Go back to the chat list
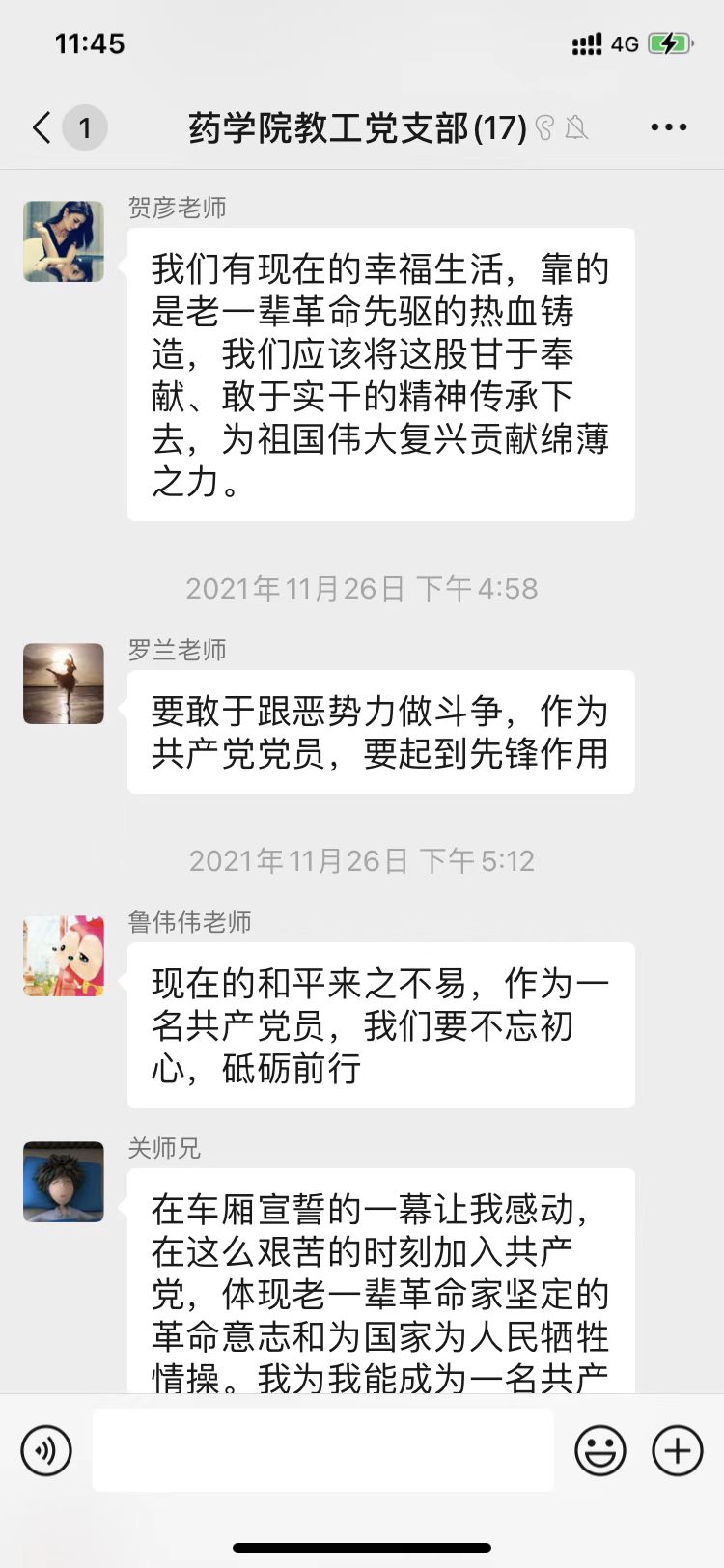724x1568 pixels. 43,127
